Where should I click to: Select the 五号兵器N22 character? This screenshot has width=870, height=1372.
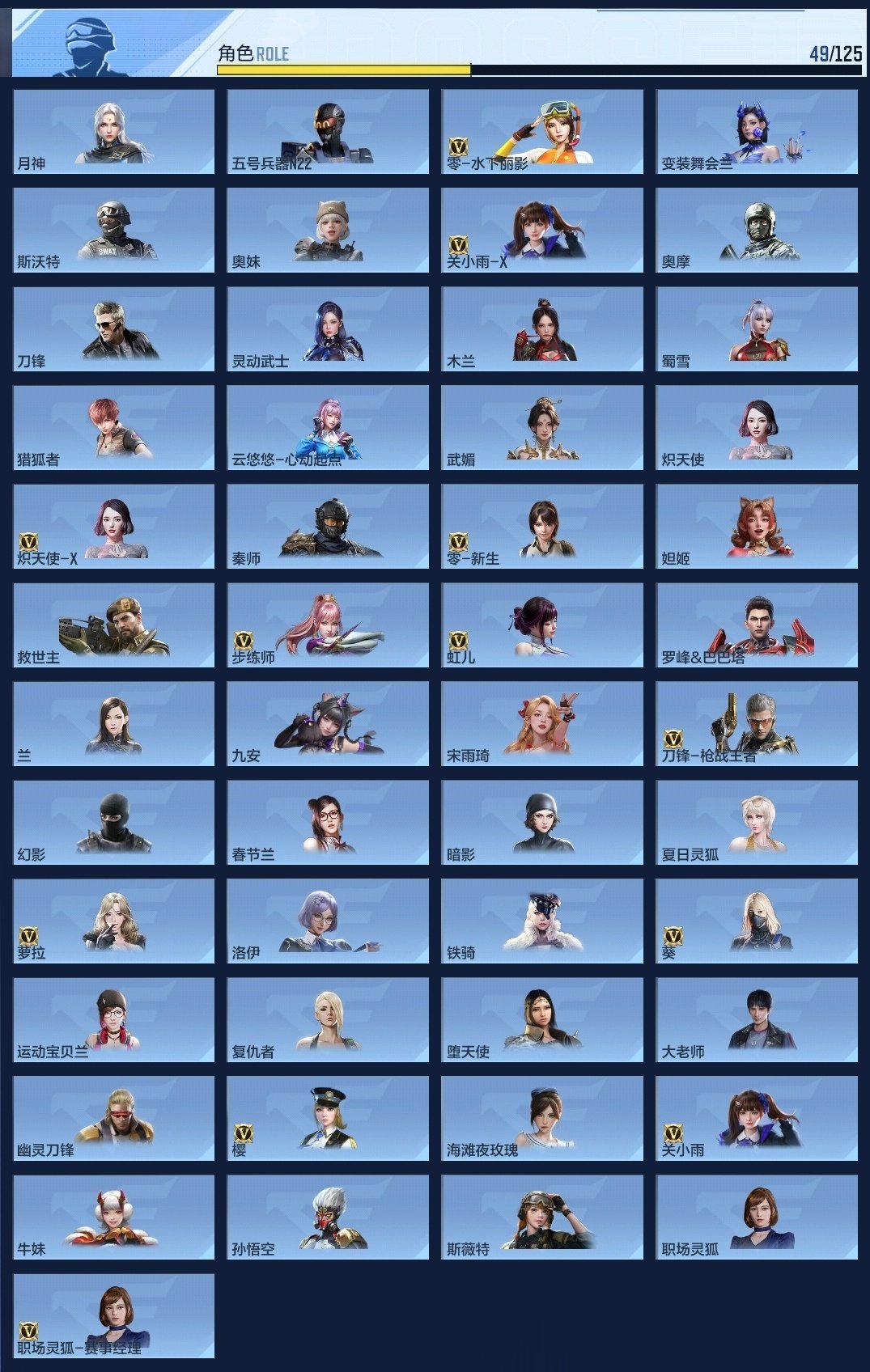[328, 131]
